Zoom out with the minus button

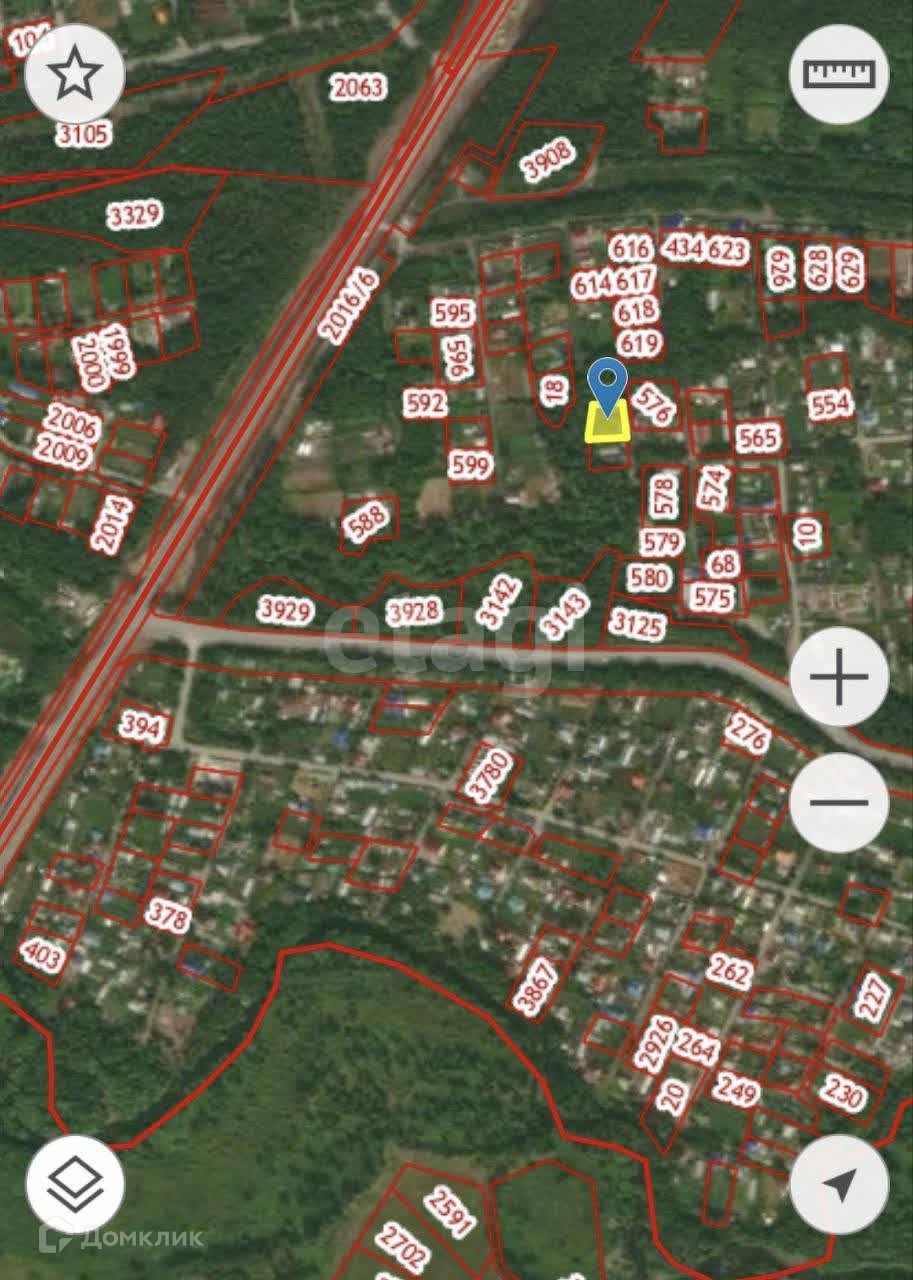(x=838, y=802)
